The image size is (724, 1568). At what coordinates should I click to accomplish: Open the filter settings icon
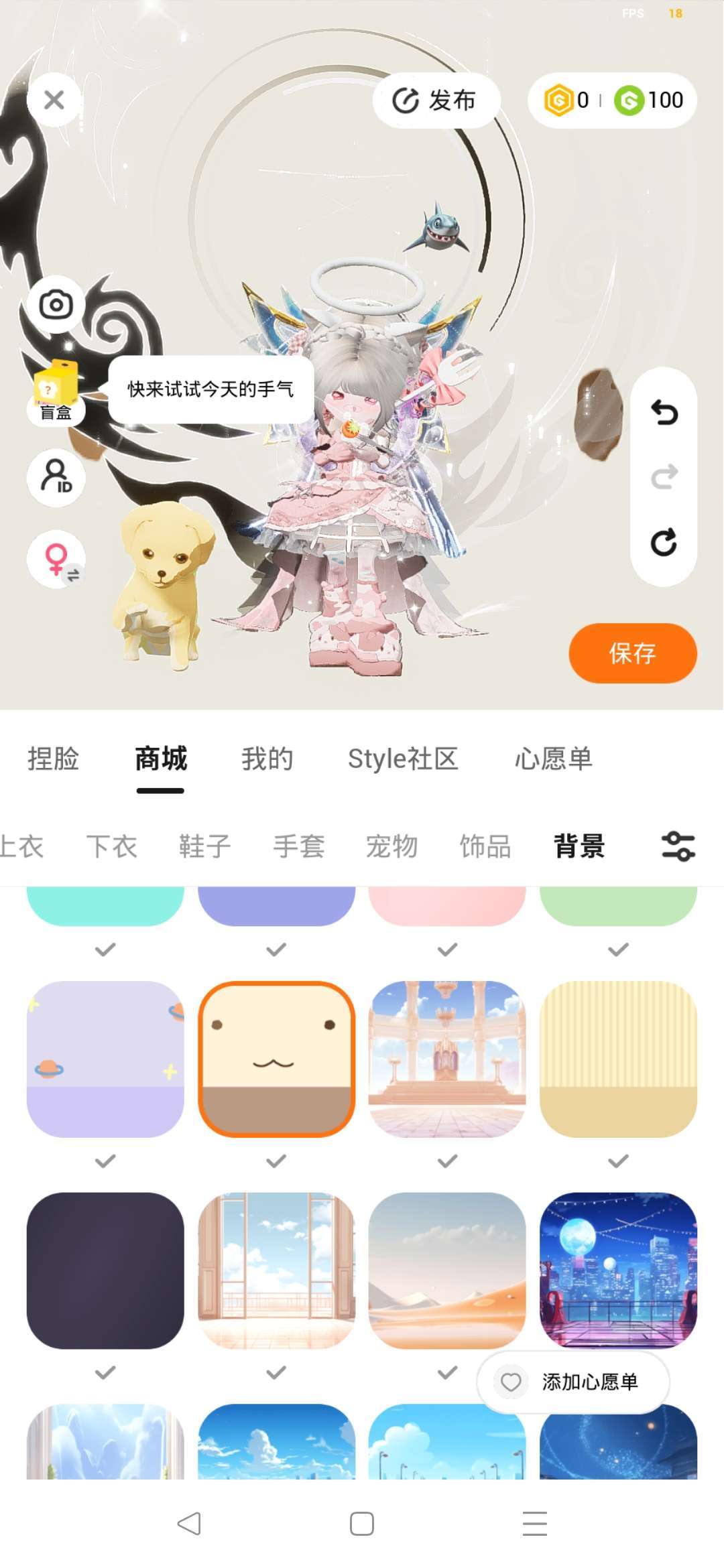click(678, 846)
